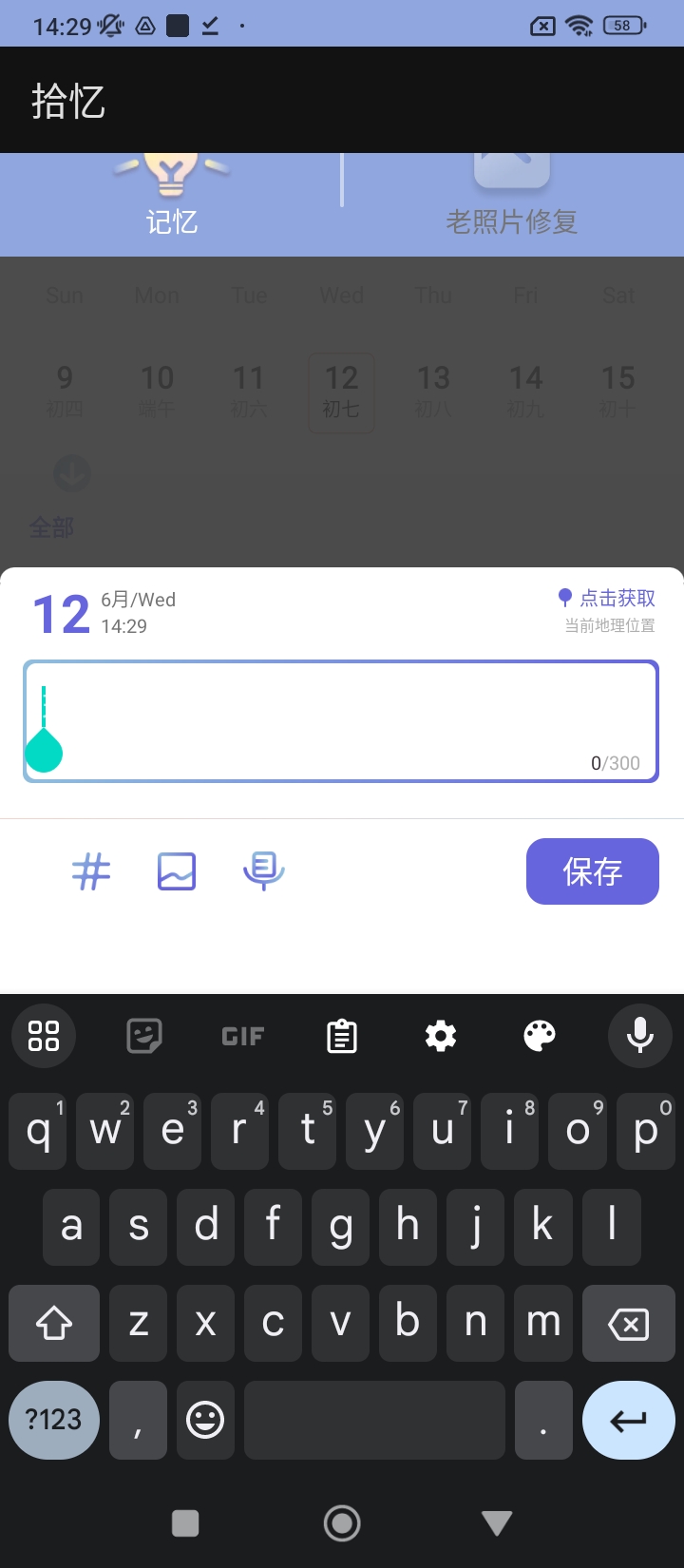Start voice input with the microphone-note icon
Image resolution: width=684 pixels, height=1568 pixels.
pyautogui.click(x=264, y=870)
